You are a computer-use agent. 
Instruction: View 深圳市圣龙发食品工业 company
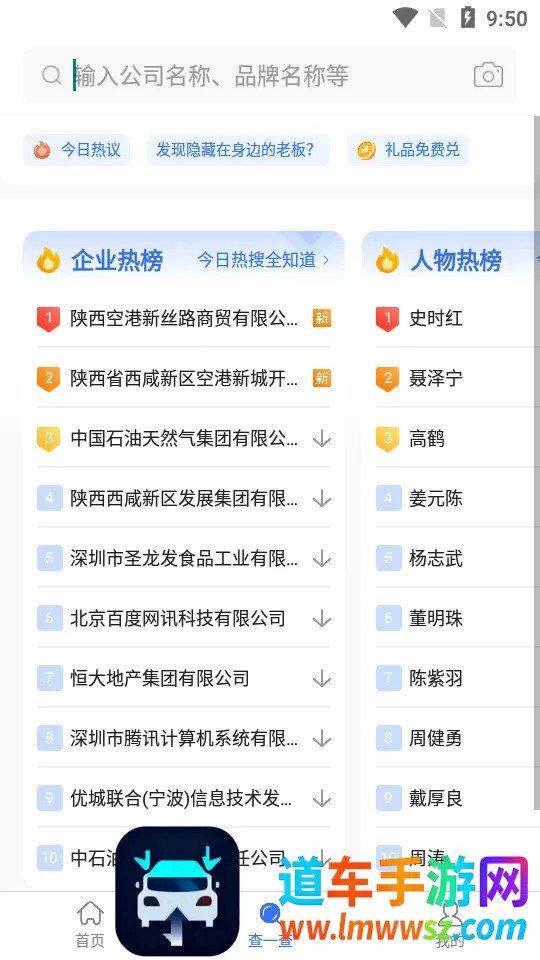tap(184, 558)
